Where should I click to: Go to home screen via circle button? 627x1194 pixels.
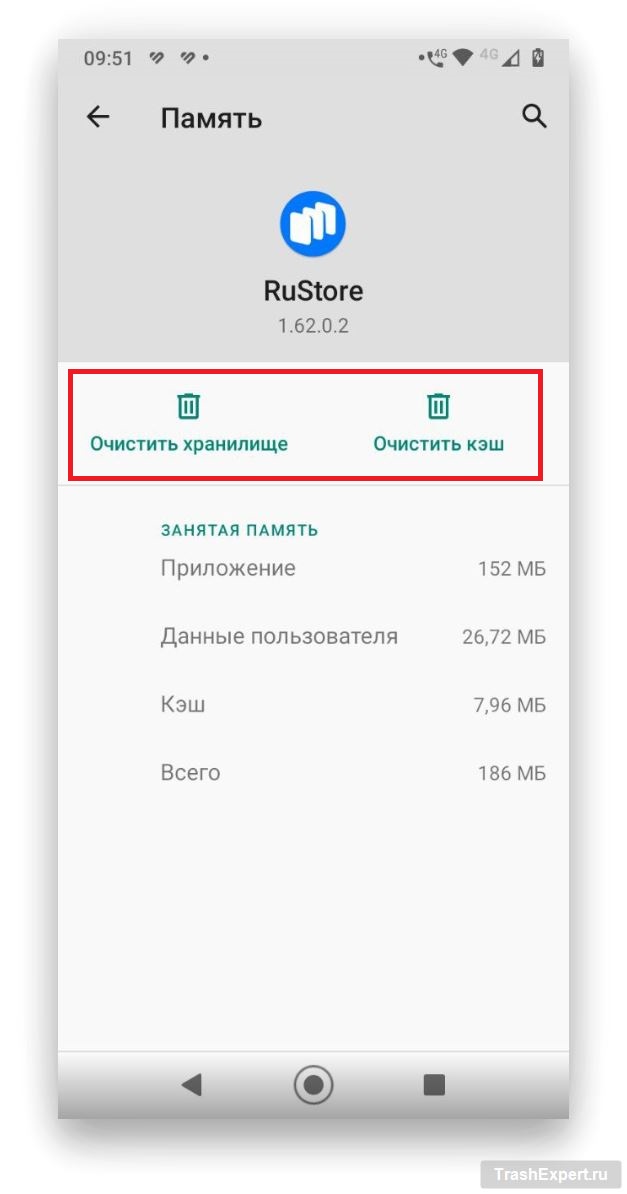(313, 1084)
